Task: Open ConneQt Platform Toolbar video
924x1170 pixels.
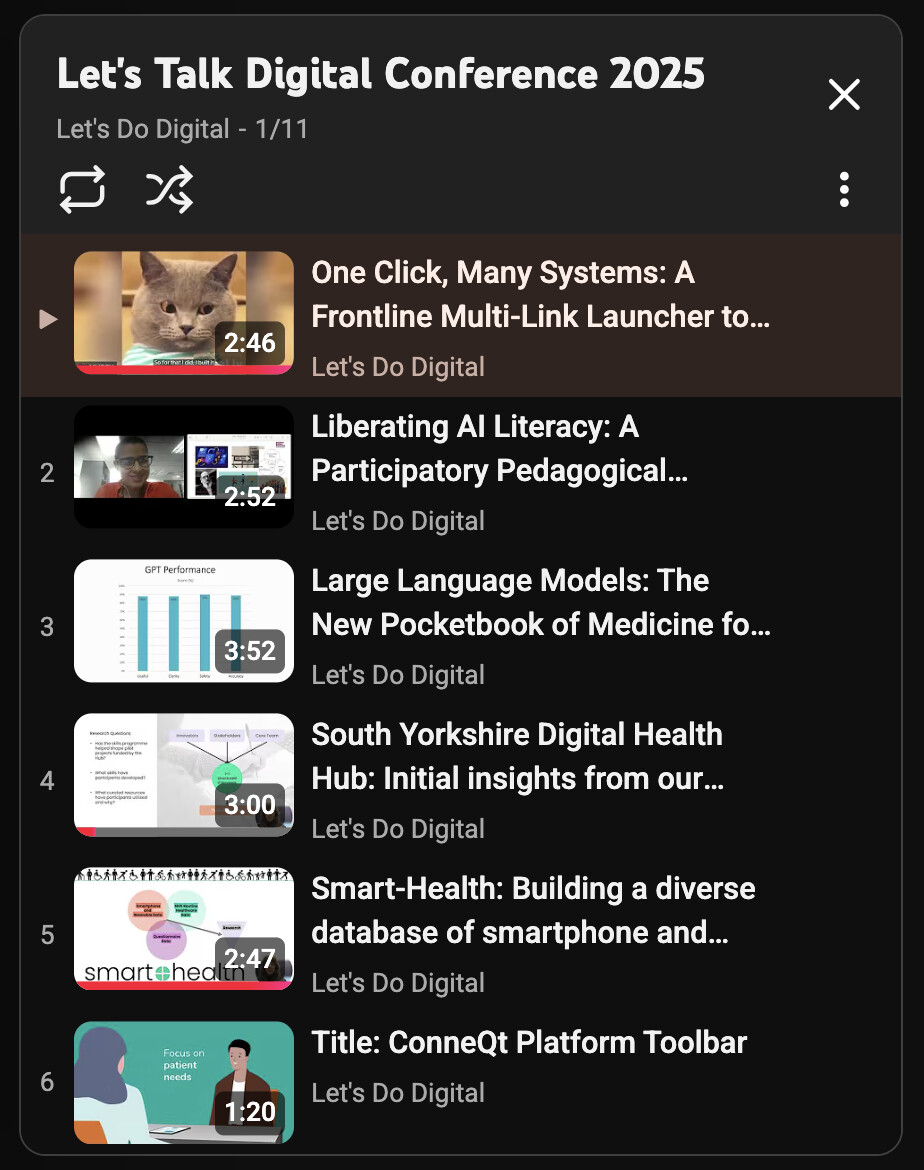Action: coord(529,1043)
